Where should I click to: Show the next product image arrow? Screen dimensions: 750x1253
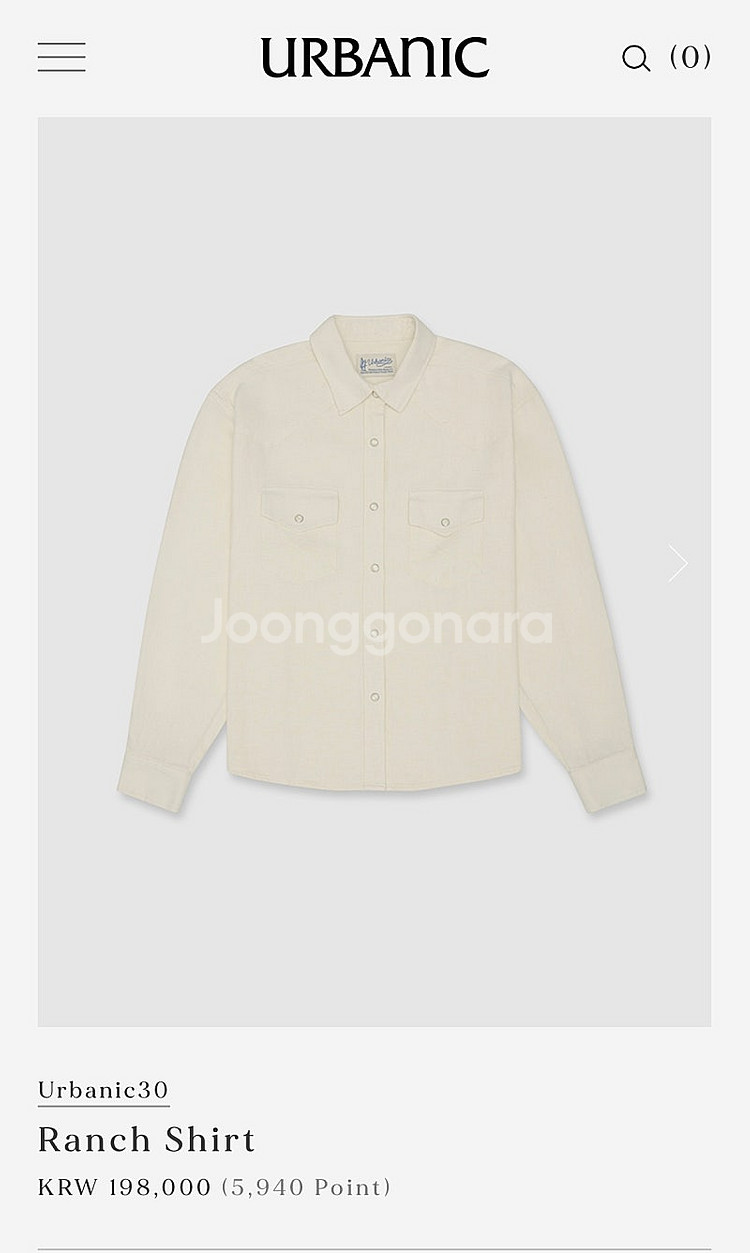pos(678,564)
